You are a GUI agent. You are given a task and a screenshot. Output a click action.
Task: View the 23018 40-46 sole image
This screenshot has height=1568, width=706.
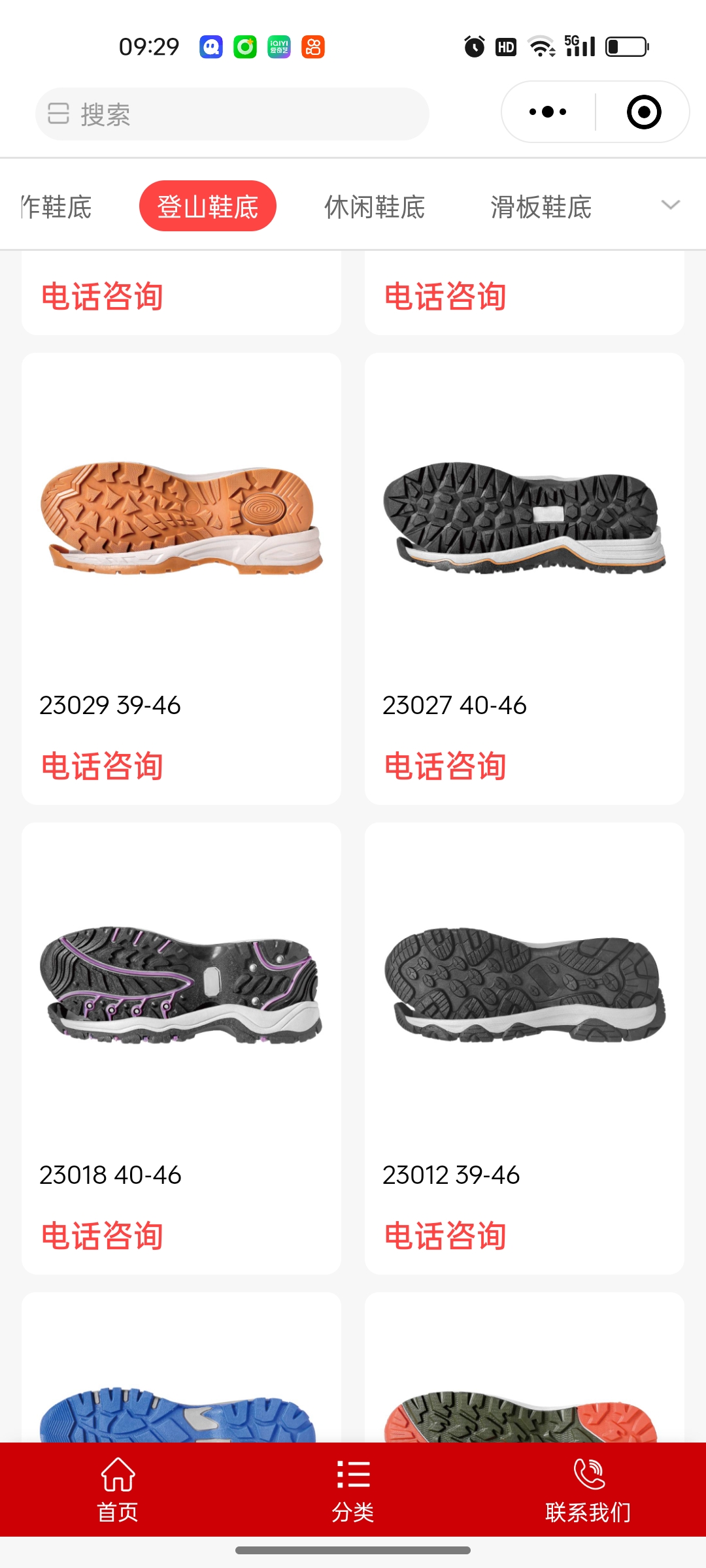pyautogui.click(x=181, y=983)
